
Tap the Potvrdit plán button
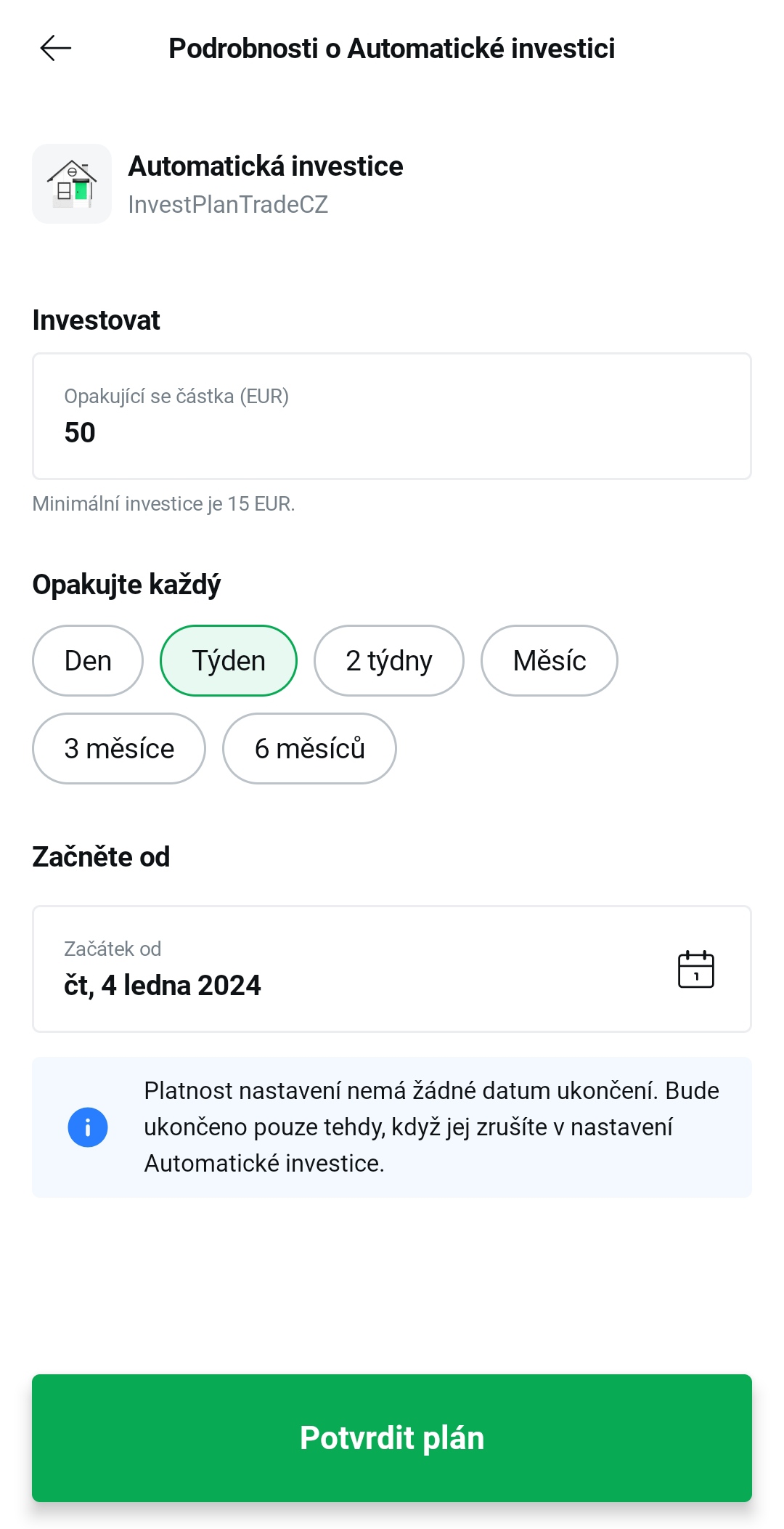(x=392, y=1438)
